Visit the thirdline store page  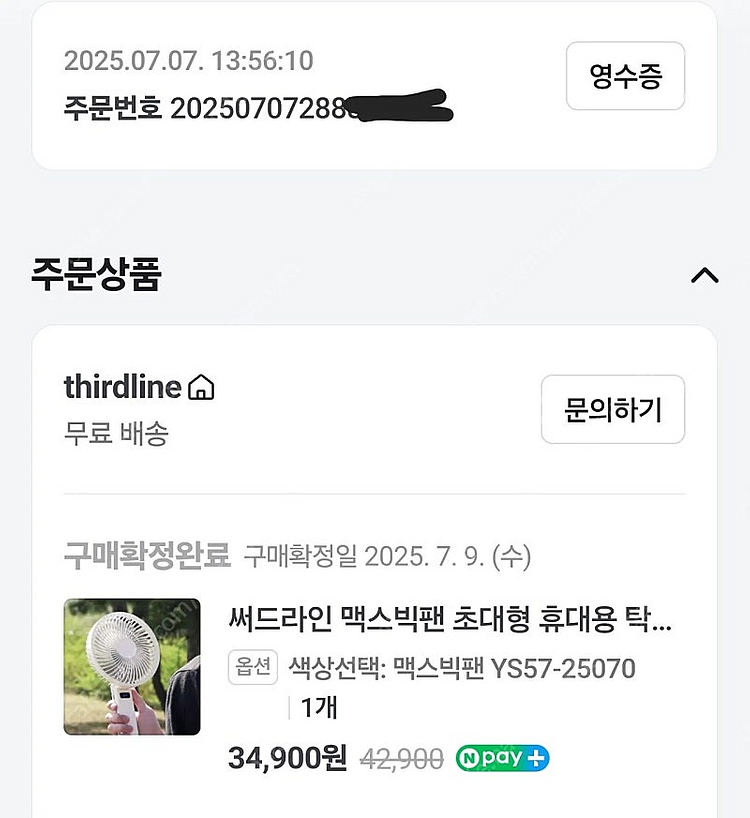pyautogui.click(x=138, y=387)
